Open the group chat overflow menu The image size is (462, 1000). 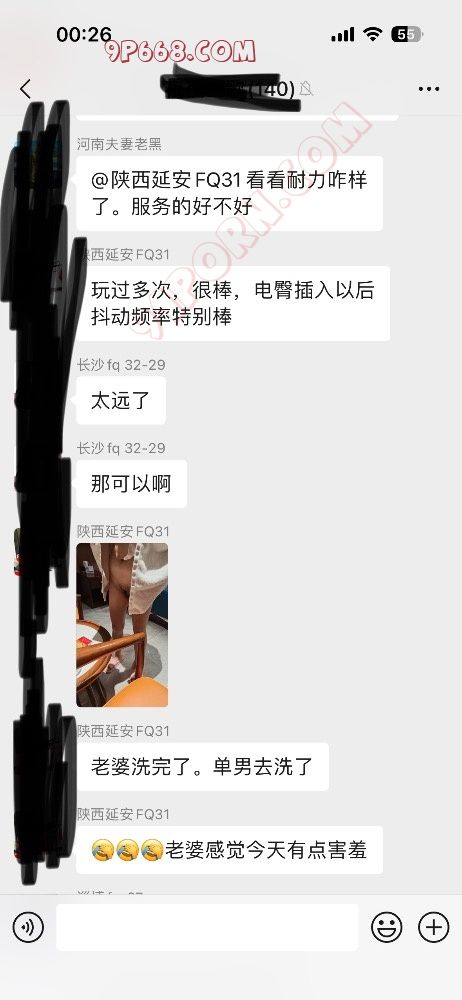click(x=429, y=89)
